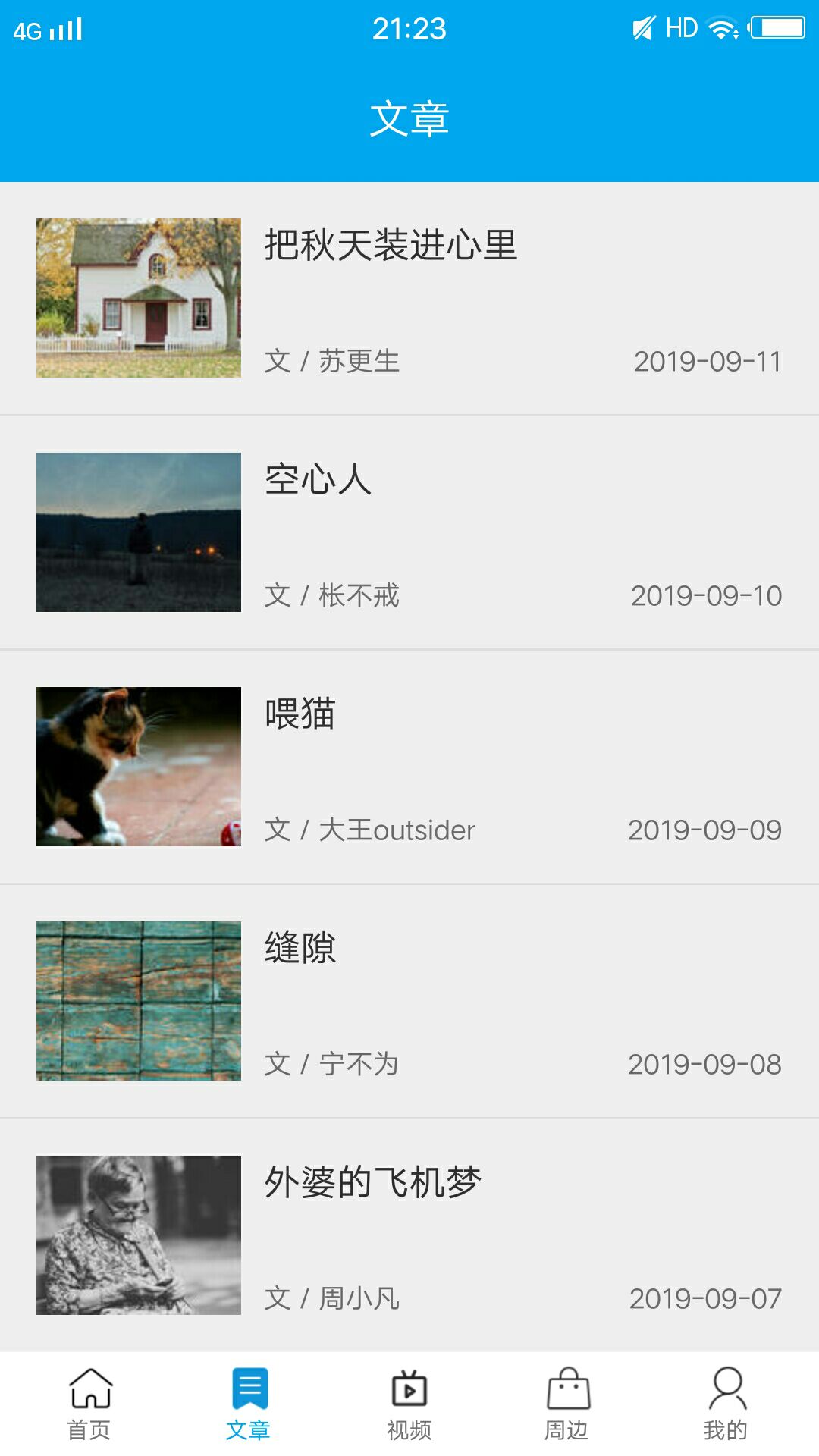Tap the date 2019-09-08
This screenshot has width=819, height=1456.
pyautogui.click(x=706, y=1065)
